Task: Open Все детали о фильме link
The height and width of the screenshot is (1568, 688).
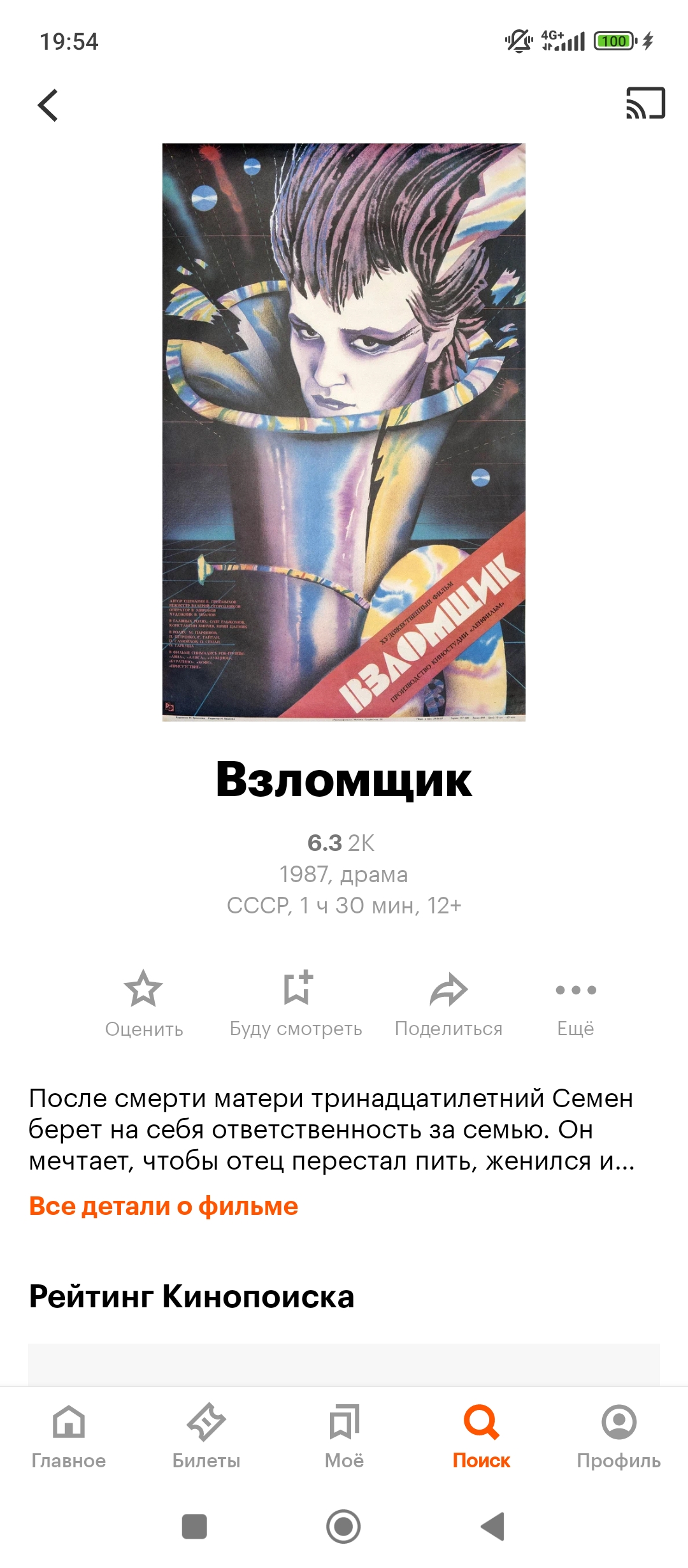Action: 164,1207
